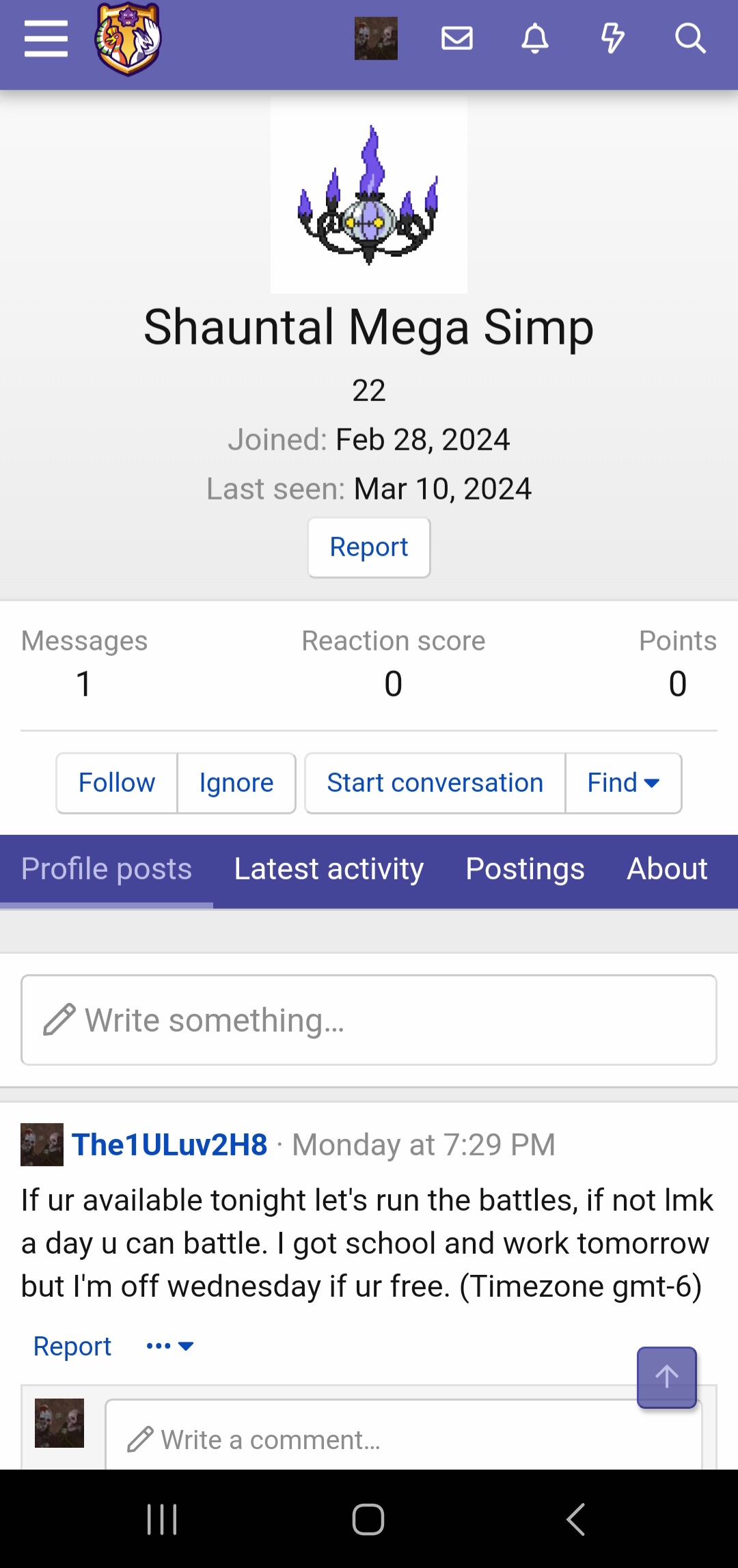Open the hamburger navigation menu
Screen dimensions: 738x1568
46,38
